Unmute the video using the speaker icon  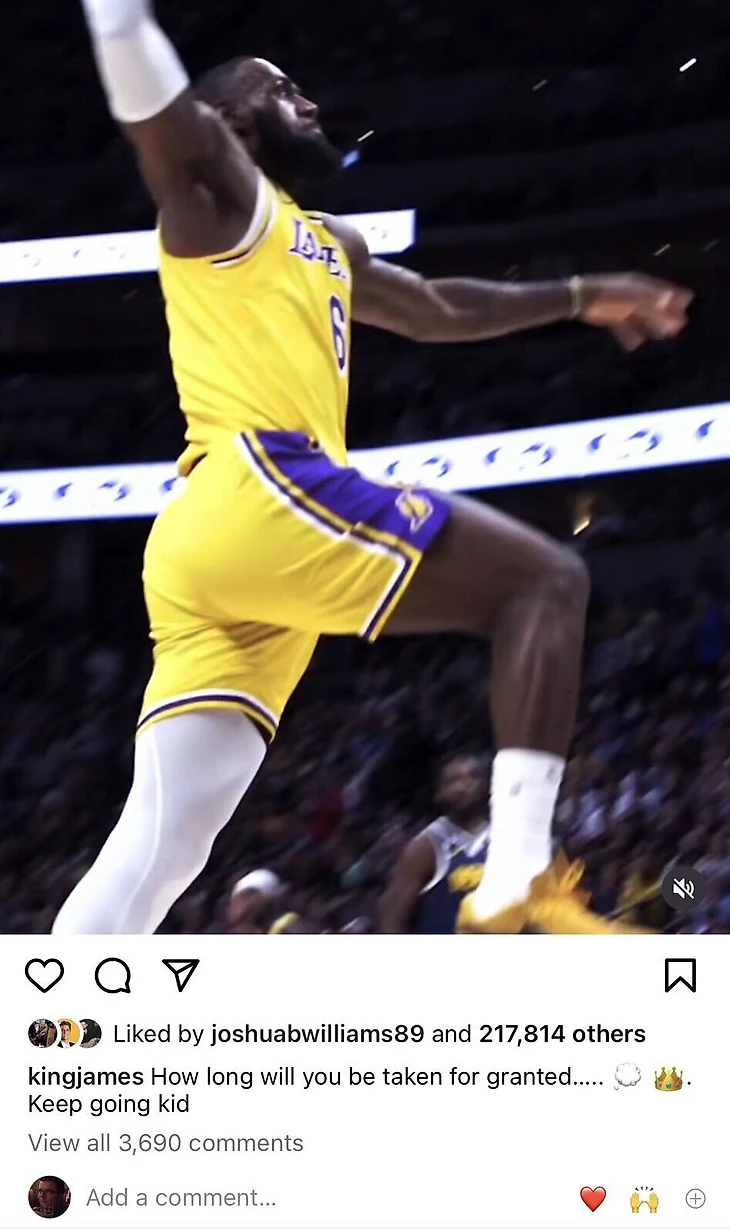tap(684, 888)
